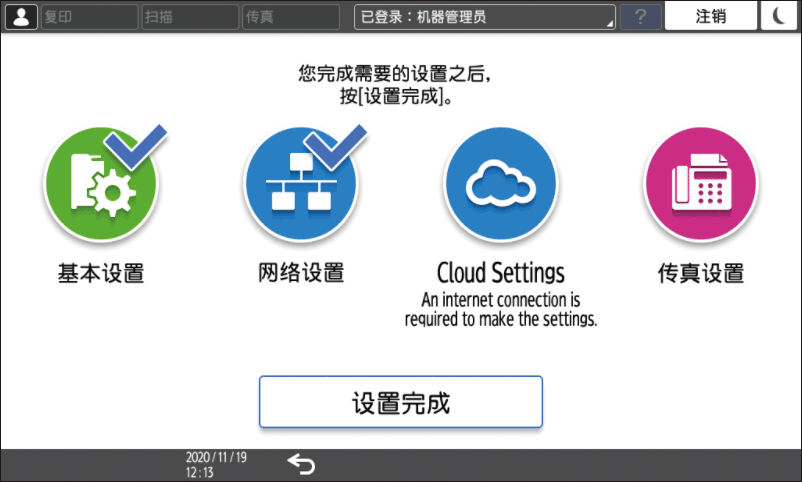Tap the user login icon
802x482 pixels.
pos(20,17)
